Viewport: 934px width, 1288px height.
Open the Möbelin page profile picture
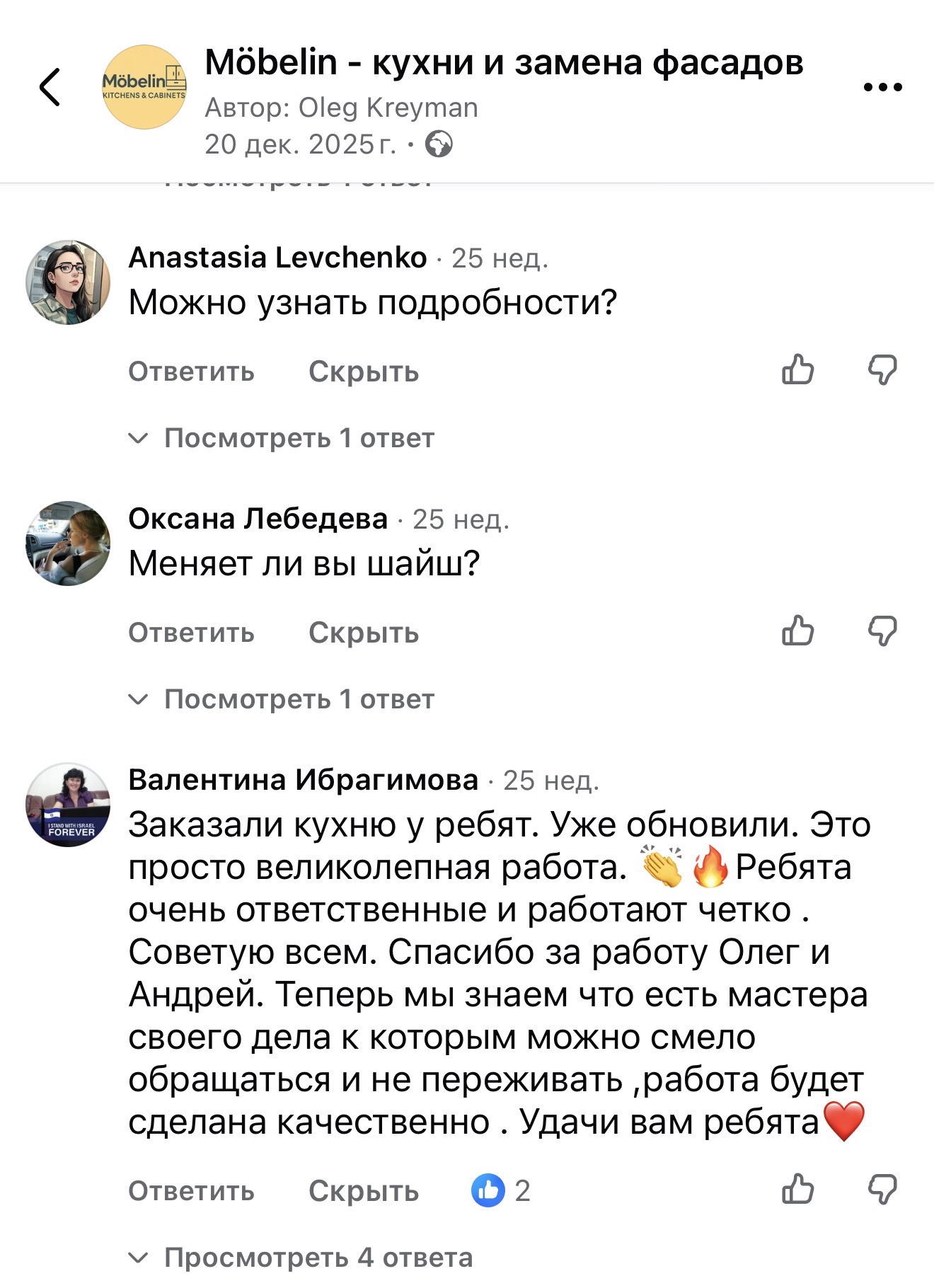[x=144, y=87]
